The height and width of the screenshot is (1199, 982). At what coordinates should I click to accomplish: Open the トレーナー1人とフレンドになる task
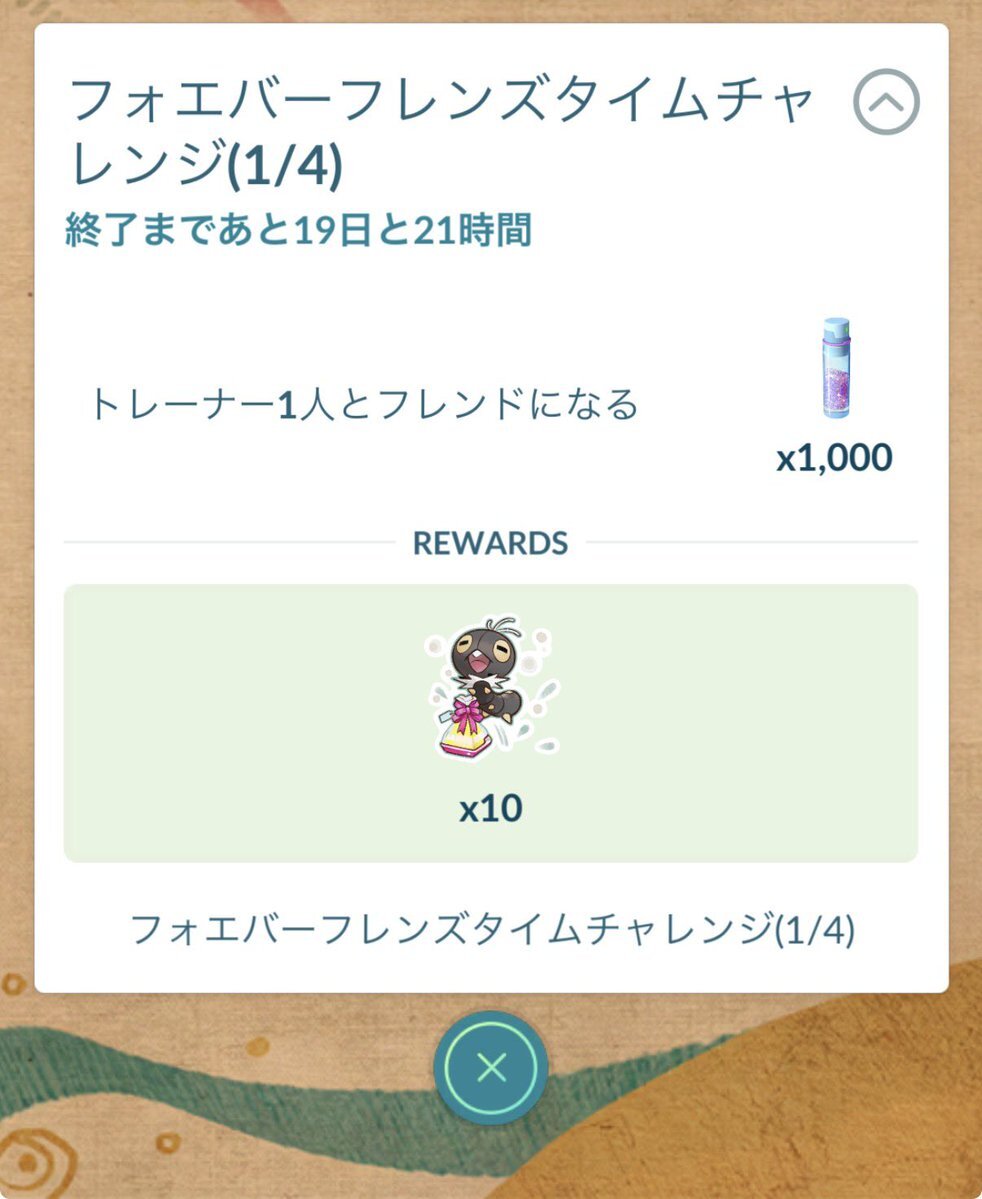364,405
